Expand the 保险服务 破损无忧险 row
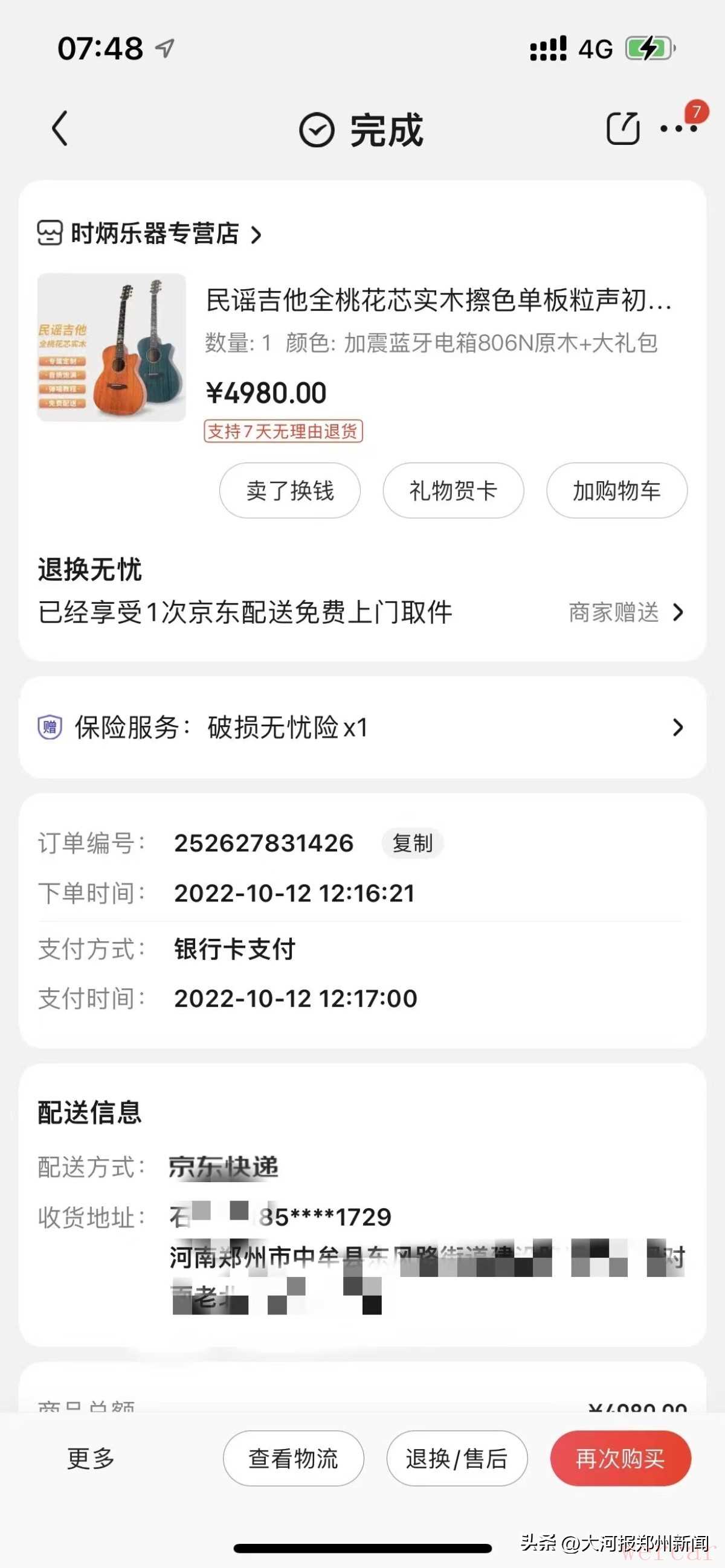Image resolution: width=725 pixels, height=1568 pixels. [362, 728]
